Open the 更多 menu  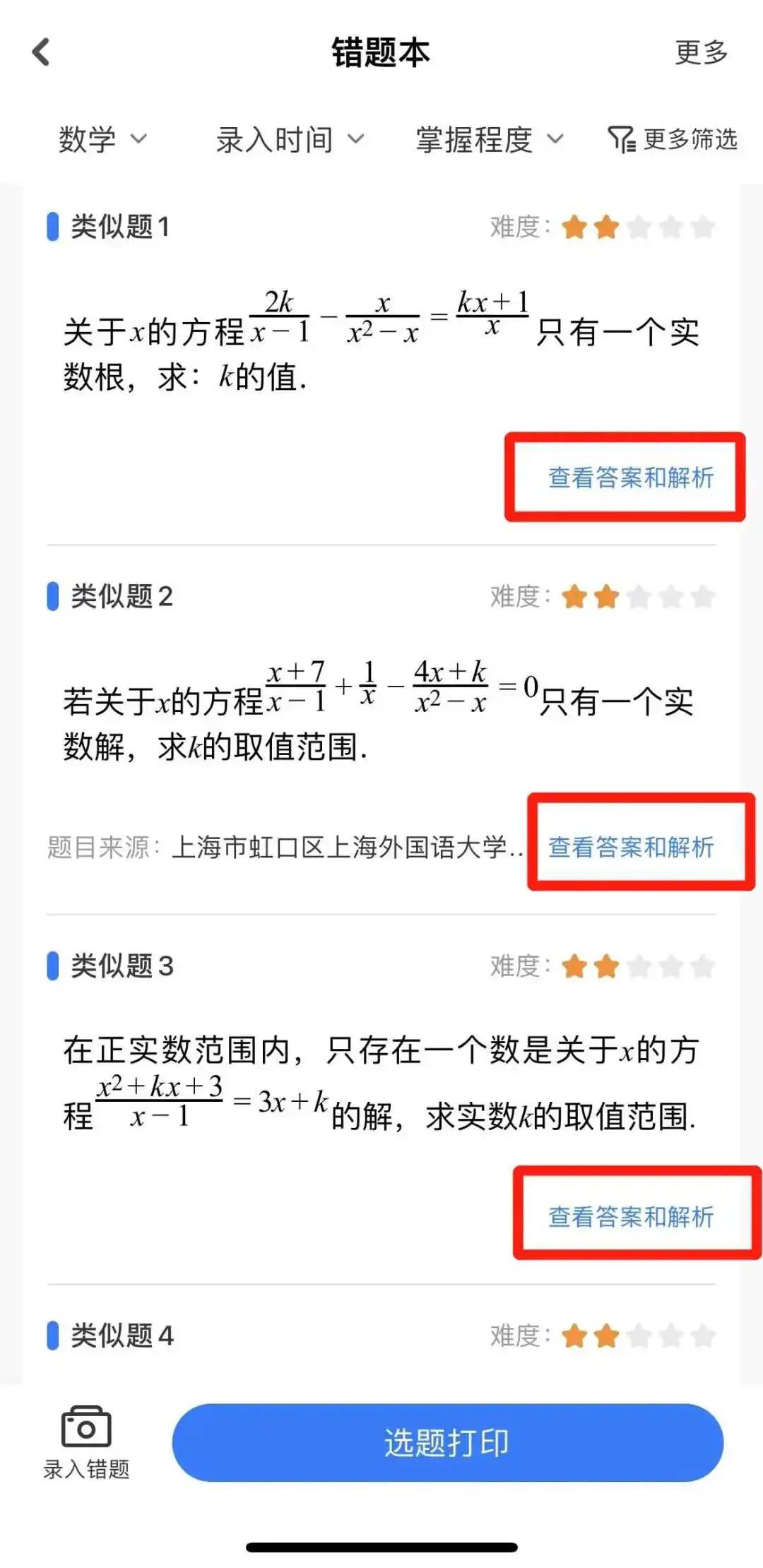[x=700, y=52]
